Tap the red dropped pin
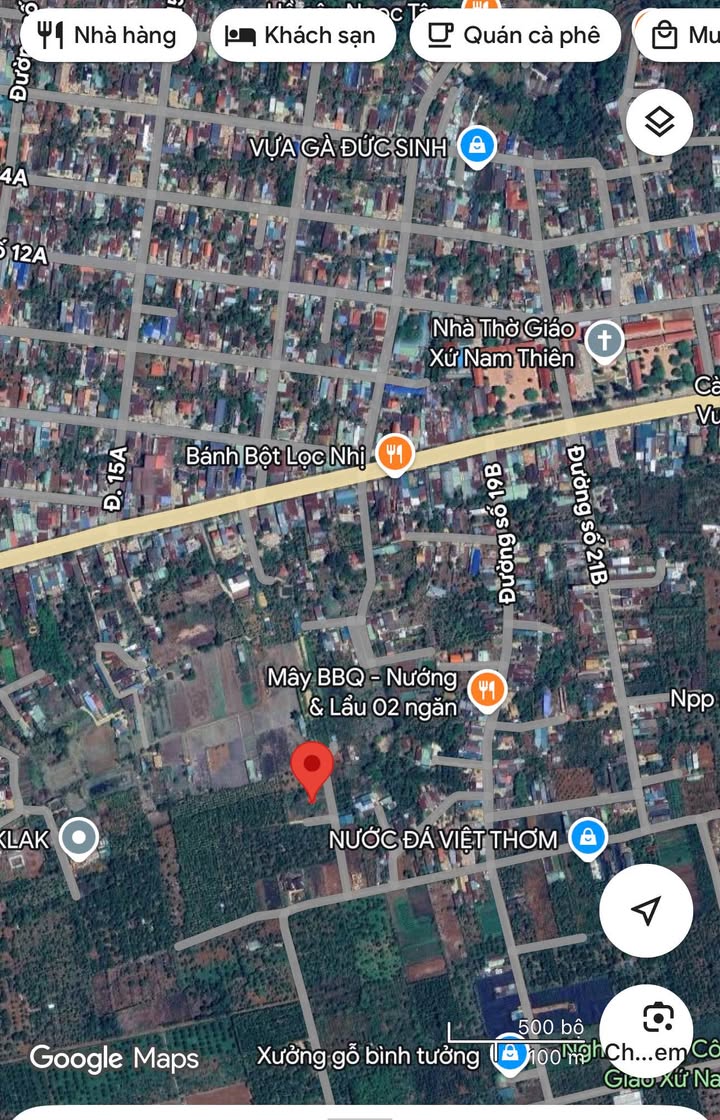The width and height of the screenshot is (720, 1120). click(312, 769)
